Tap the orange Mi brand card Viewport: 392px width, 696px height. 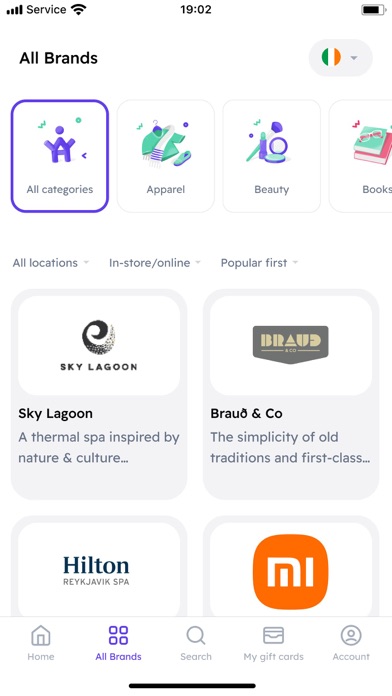[291, 566]
